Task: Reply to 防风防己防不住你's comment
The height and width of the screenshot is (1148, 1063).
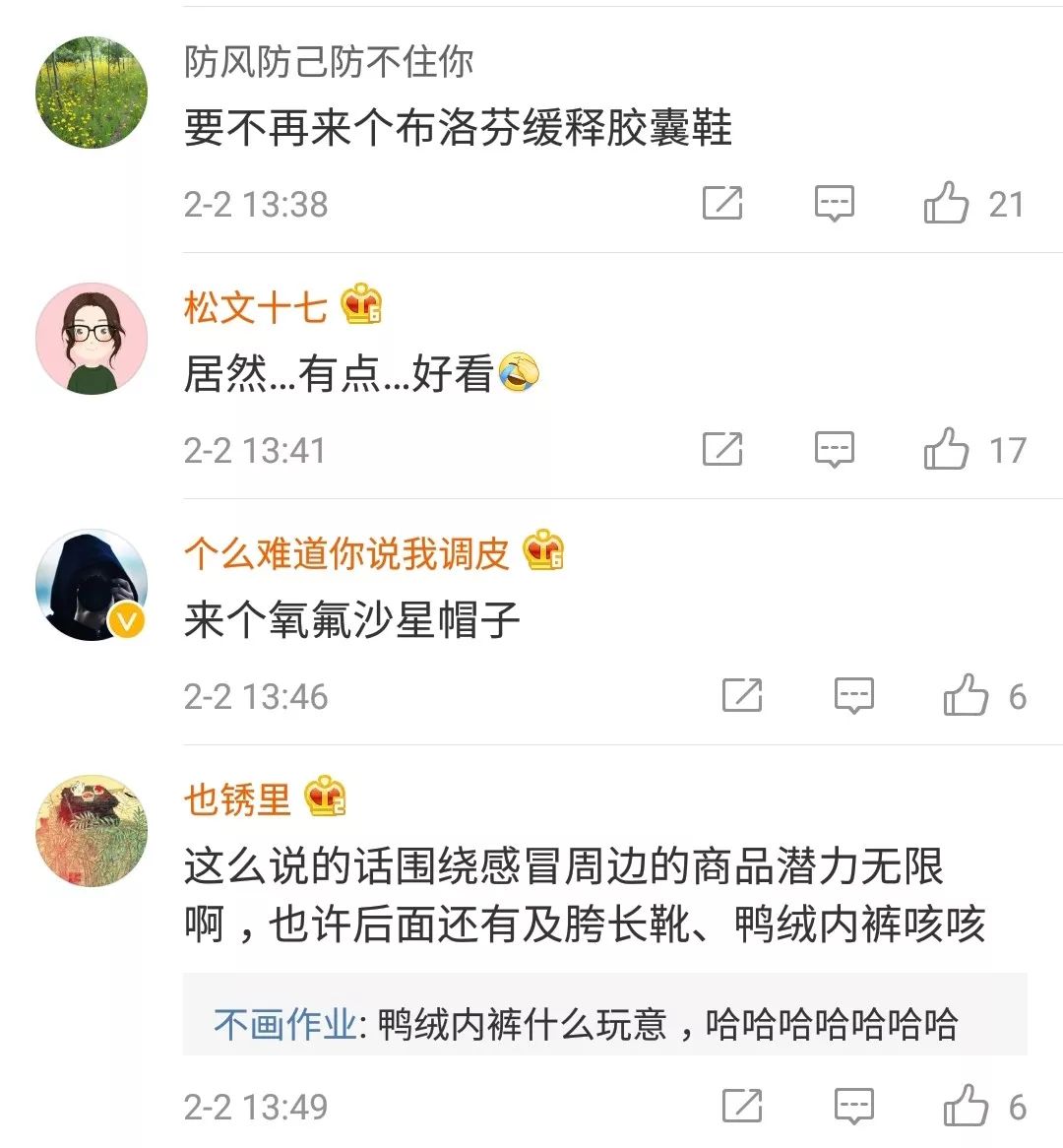Action: (834, 204)
